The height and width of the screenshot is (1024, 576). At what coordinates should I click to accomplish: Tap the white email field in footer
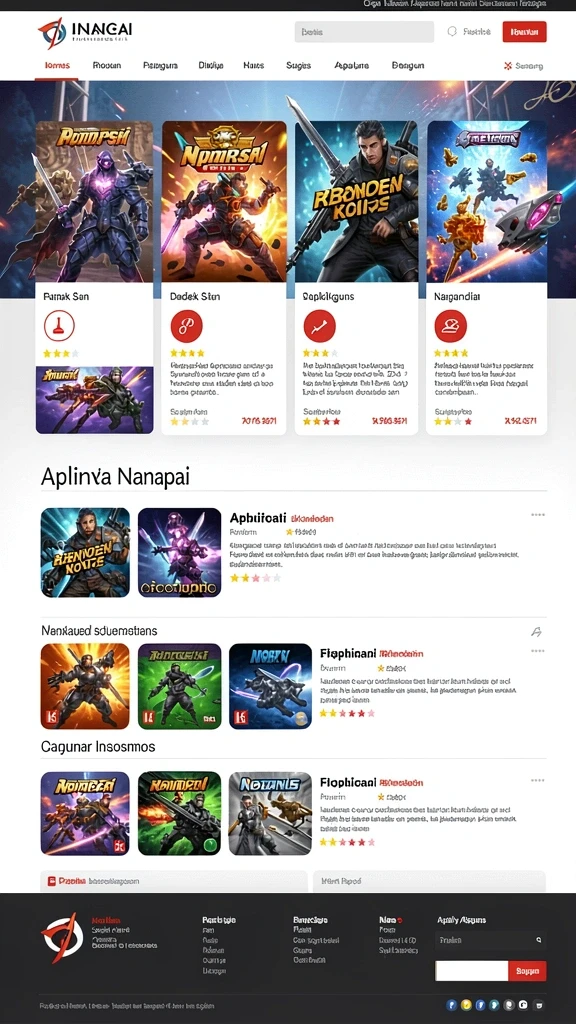[472, 971]
